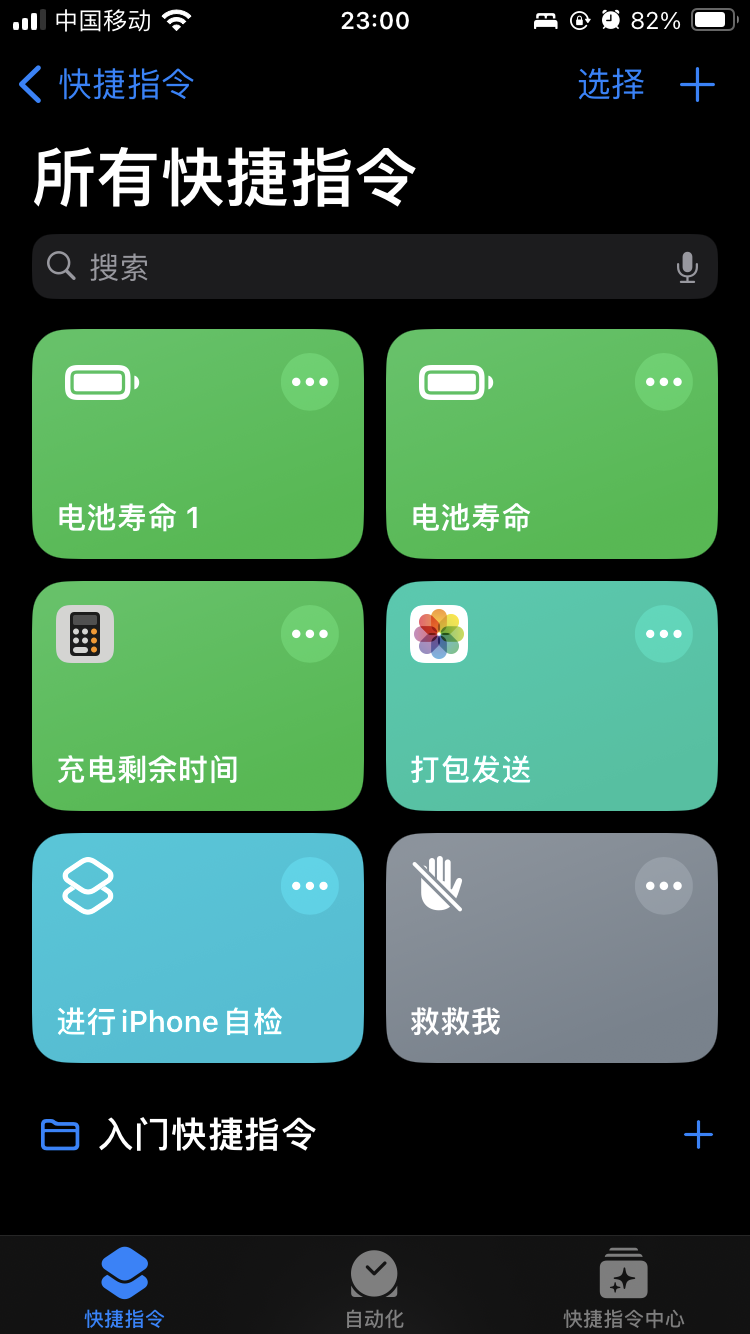This screenshot has width=750, height=1334.
Task: Open the 搜索 search field
Action: (360, 267)
